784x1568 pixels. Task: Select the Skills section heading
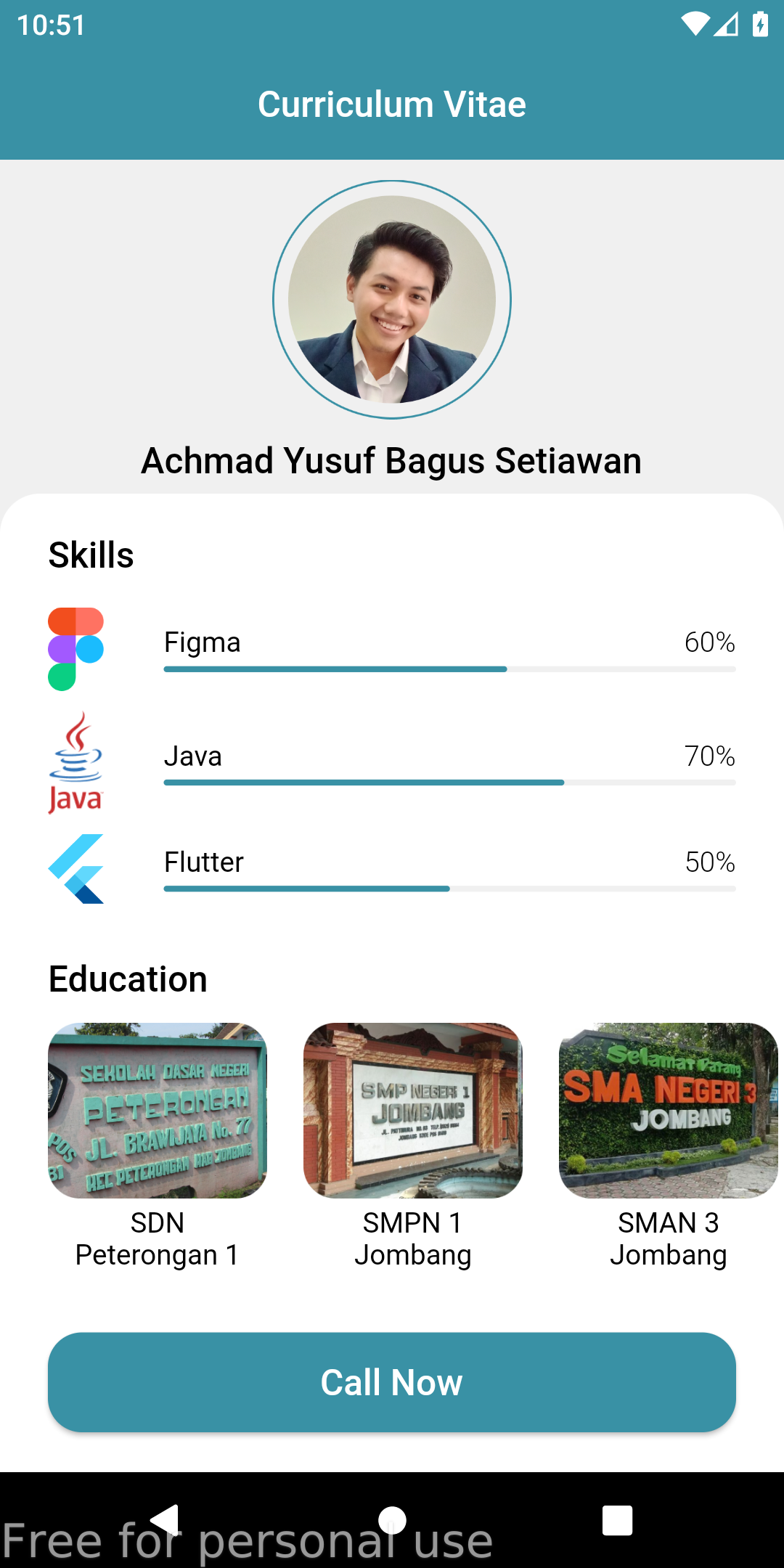(x=91, y=555)
